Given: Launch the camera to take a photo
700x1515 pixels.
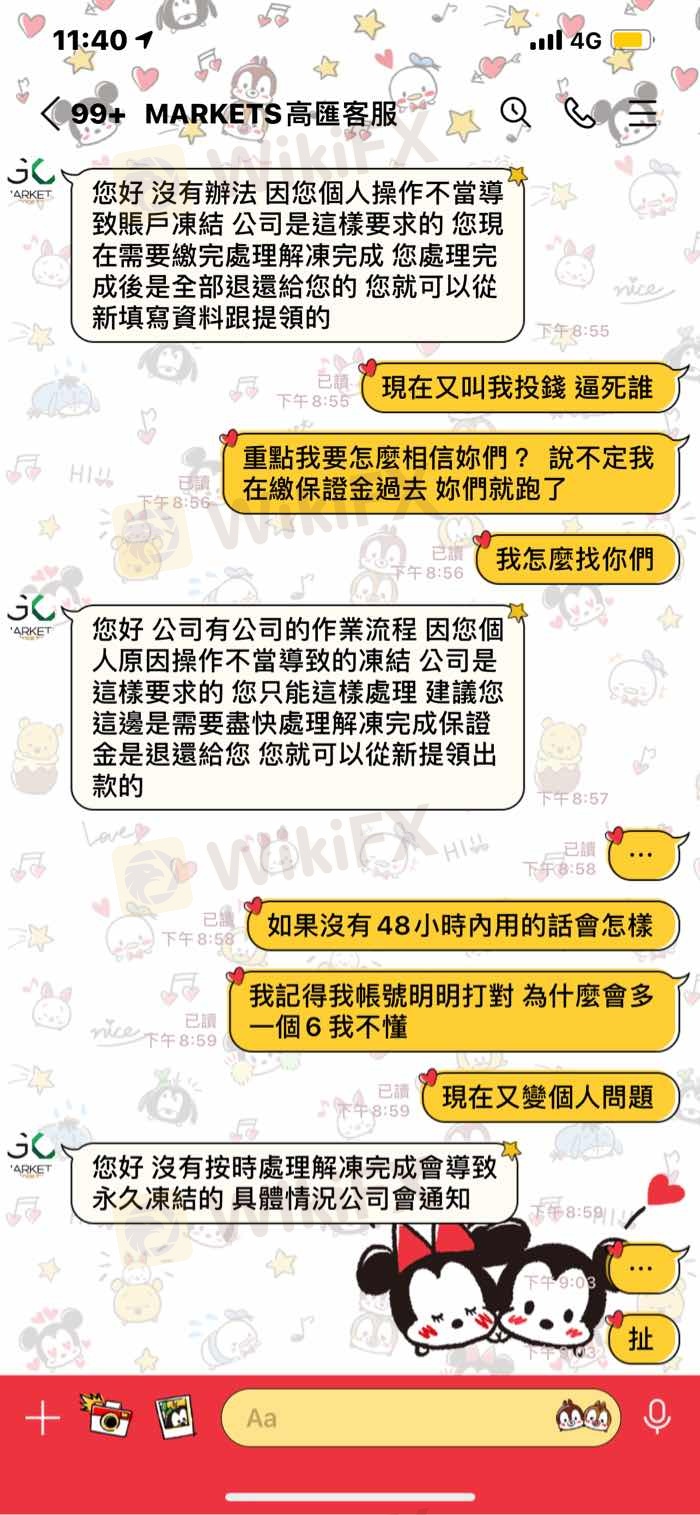Looking at the screenshot, I should [x=109, y=1417].
